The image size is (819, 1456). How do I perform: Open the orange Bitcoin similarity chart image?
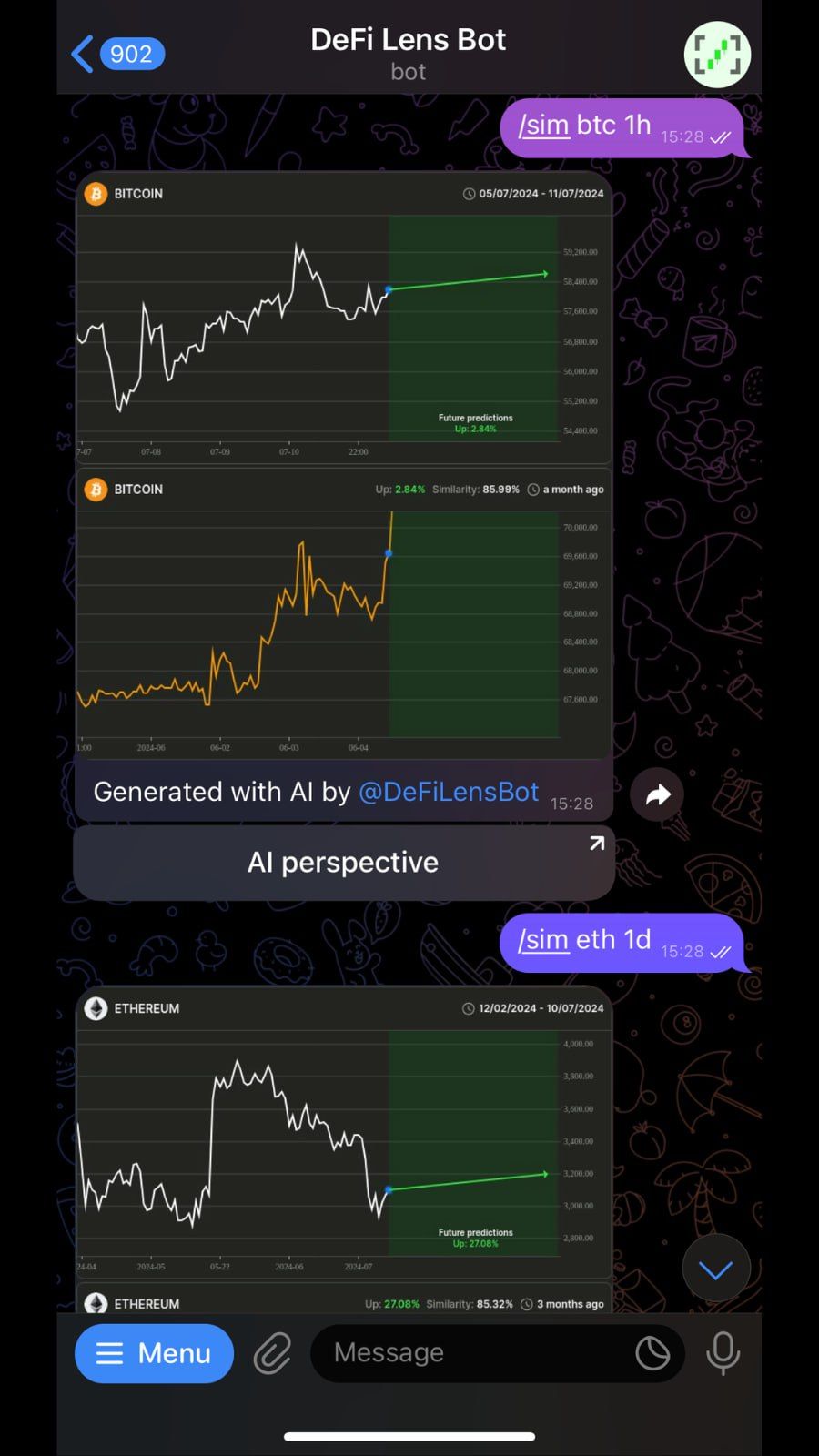pyautogui.click(x=343, y=614)
